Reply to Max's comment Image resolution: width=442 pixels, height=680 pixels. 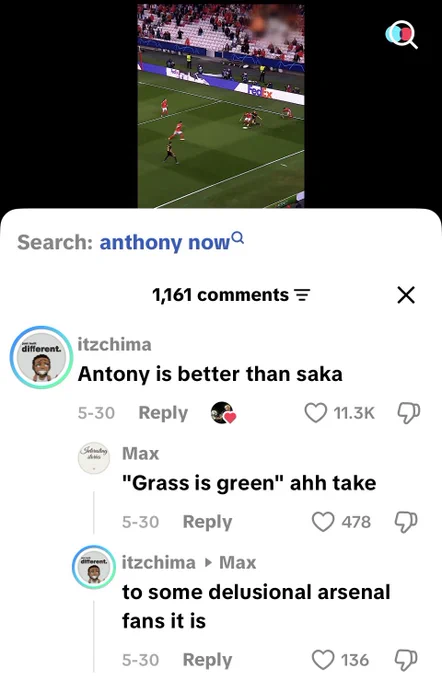207,522
